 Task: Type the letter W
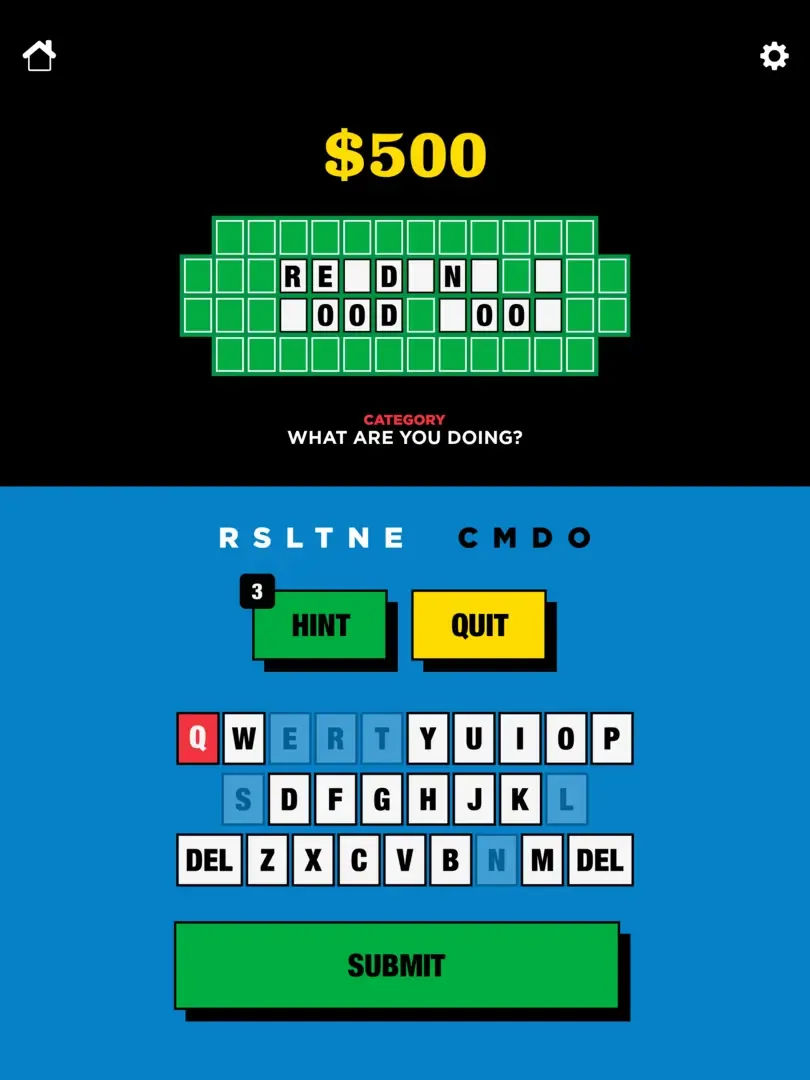244,739
